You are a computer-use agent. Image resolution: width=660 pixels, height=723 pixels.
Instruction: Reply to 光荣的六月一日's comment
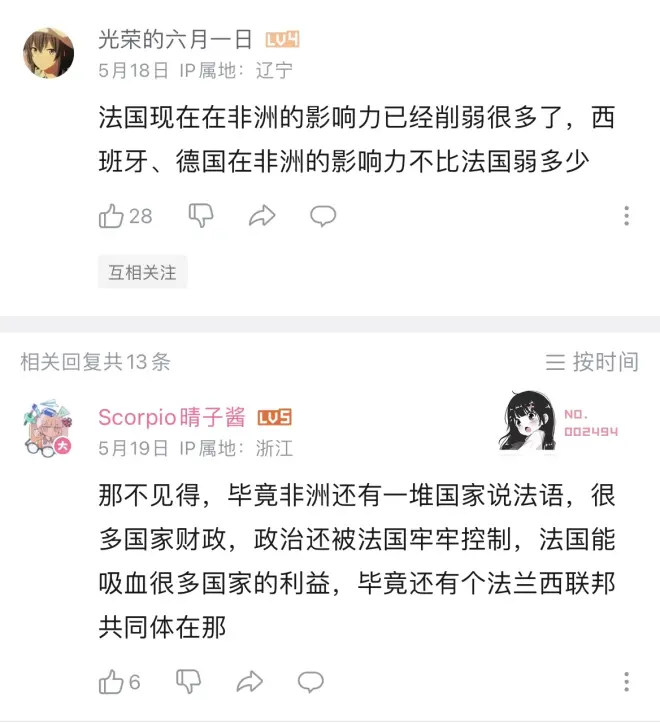click(x=322, y=216)
